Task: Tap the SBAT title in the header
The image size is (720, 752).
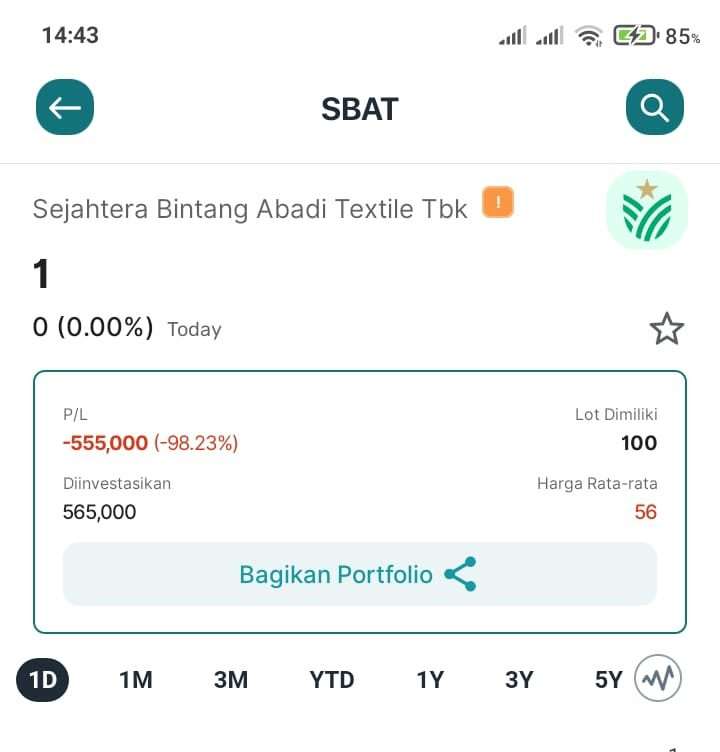Action: pos(360,109)
